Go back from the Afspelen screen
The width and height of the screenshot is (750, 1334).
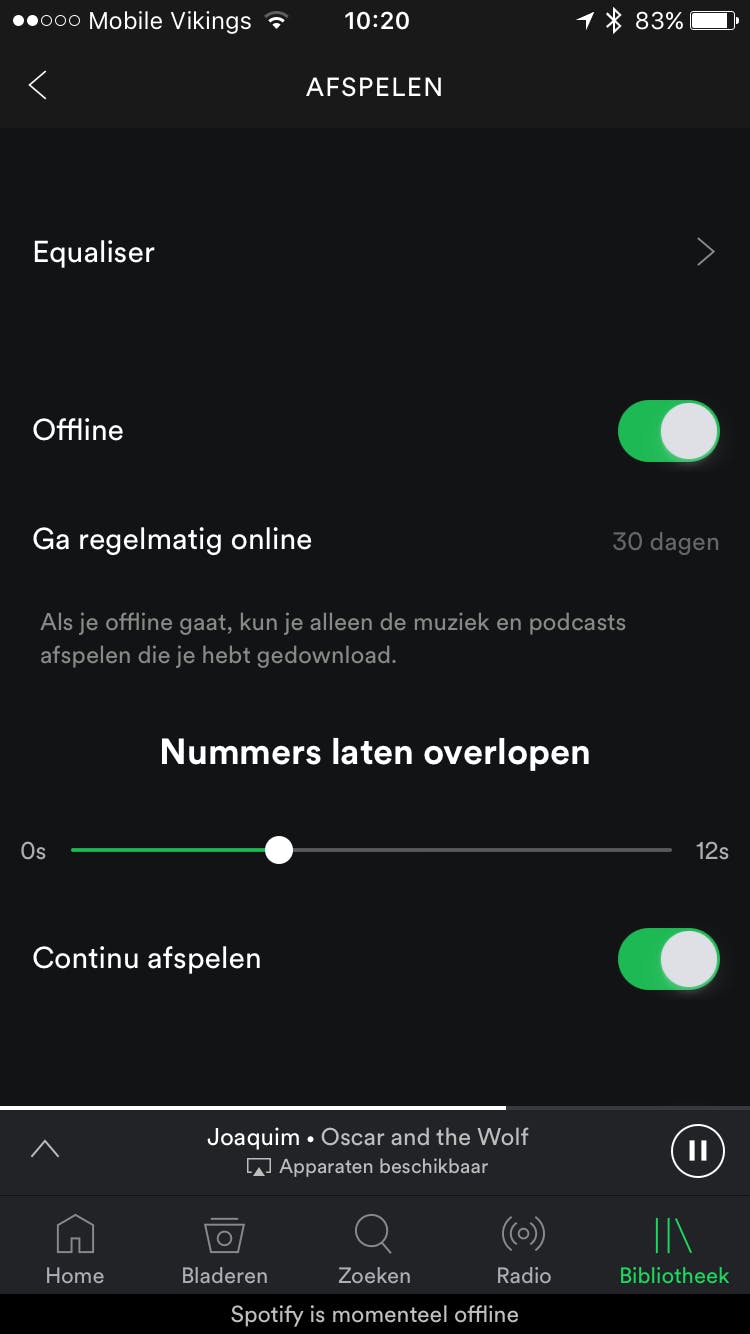pyautogui.click(x=38, y=86)
